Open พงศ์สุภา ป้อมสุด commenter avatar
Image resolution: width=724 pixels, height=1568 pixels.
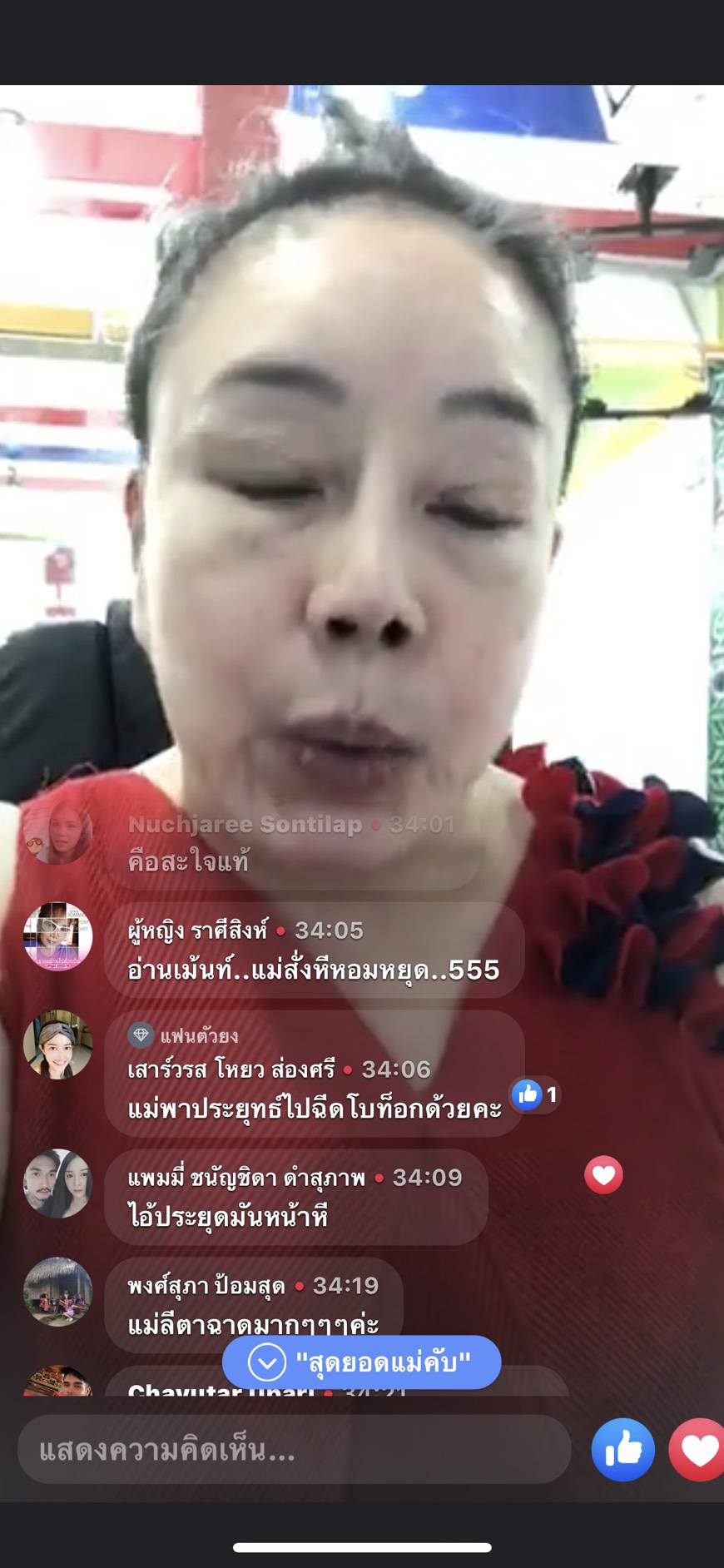click(x=57, y=1292)
